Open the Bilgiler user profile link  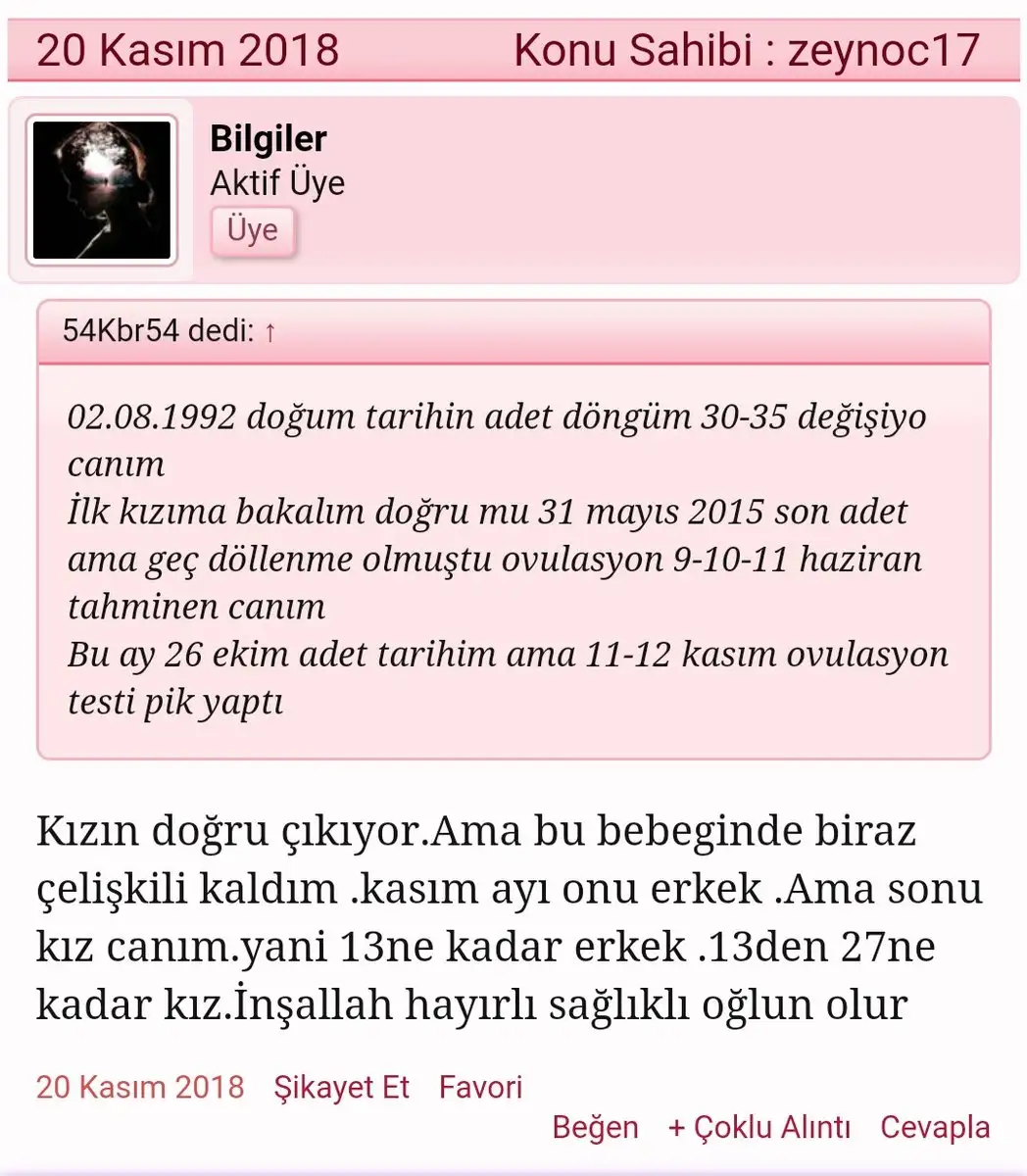click(268, 139)
